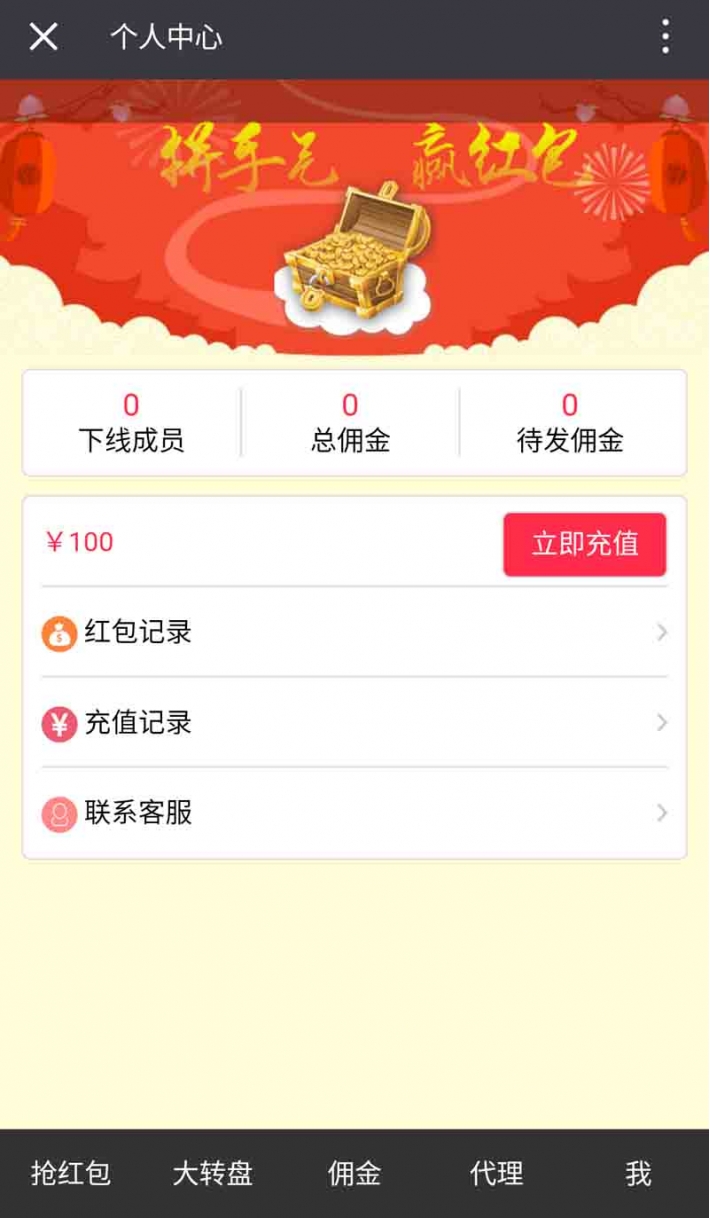
Task: Open the three-dot overflow menu
Action: [665, 38]
